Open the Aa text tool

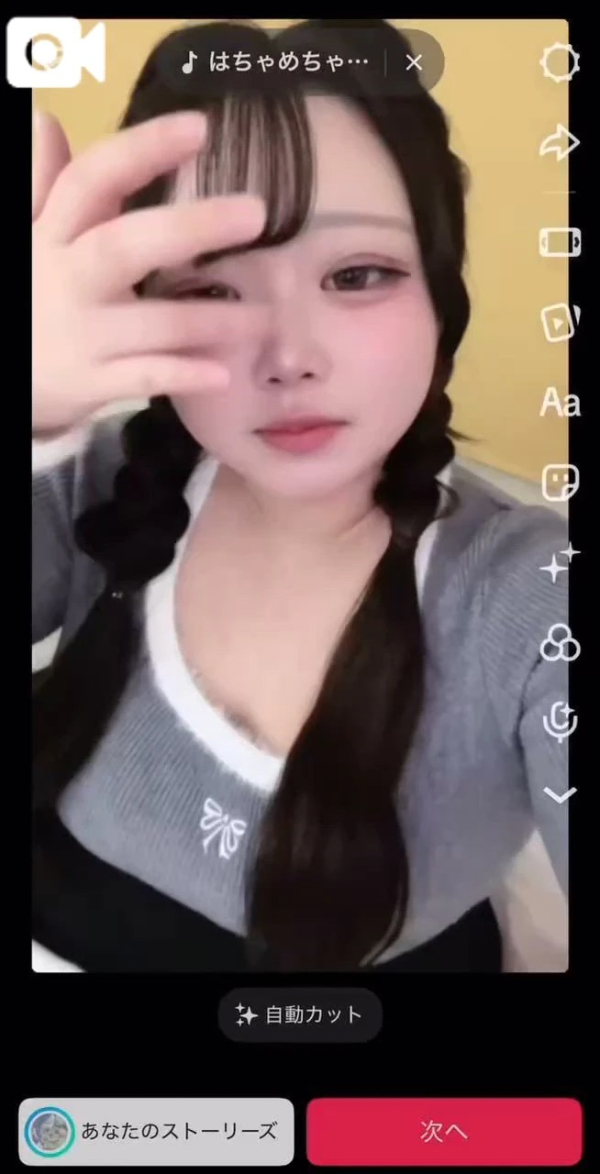pos(560,402)
